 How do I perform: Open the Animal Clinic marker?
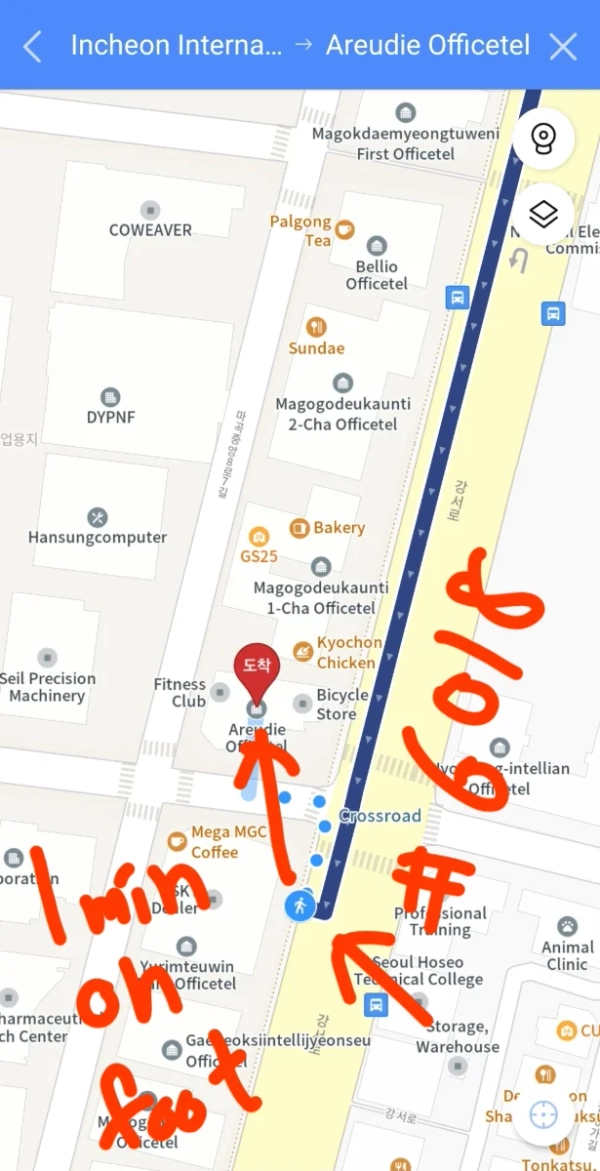(567, 926)
